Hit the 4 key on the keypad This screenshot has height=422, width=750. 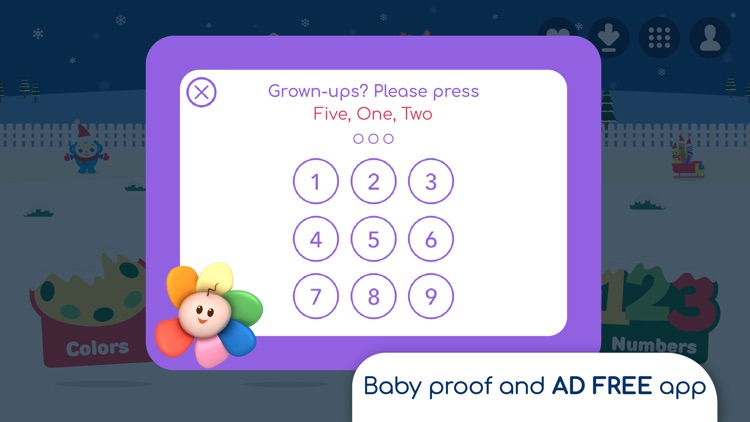point(316,240)
